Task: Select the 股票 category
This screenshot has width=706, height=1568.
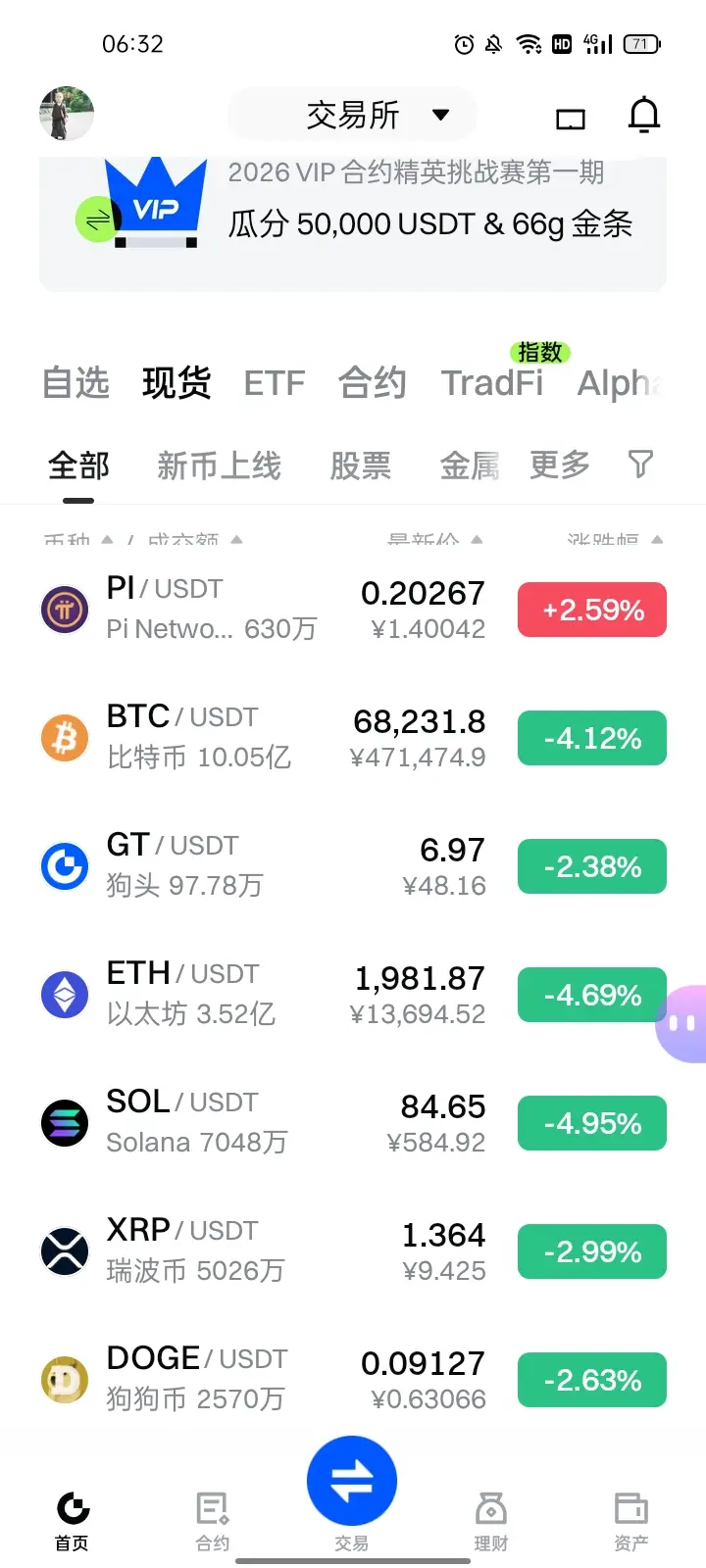Action: 360,465
